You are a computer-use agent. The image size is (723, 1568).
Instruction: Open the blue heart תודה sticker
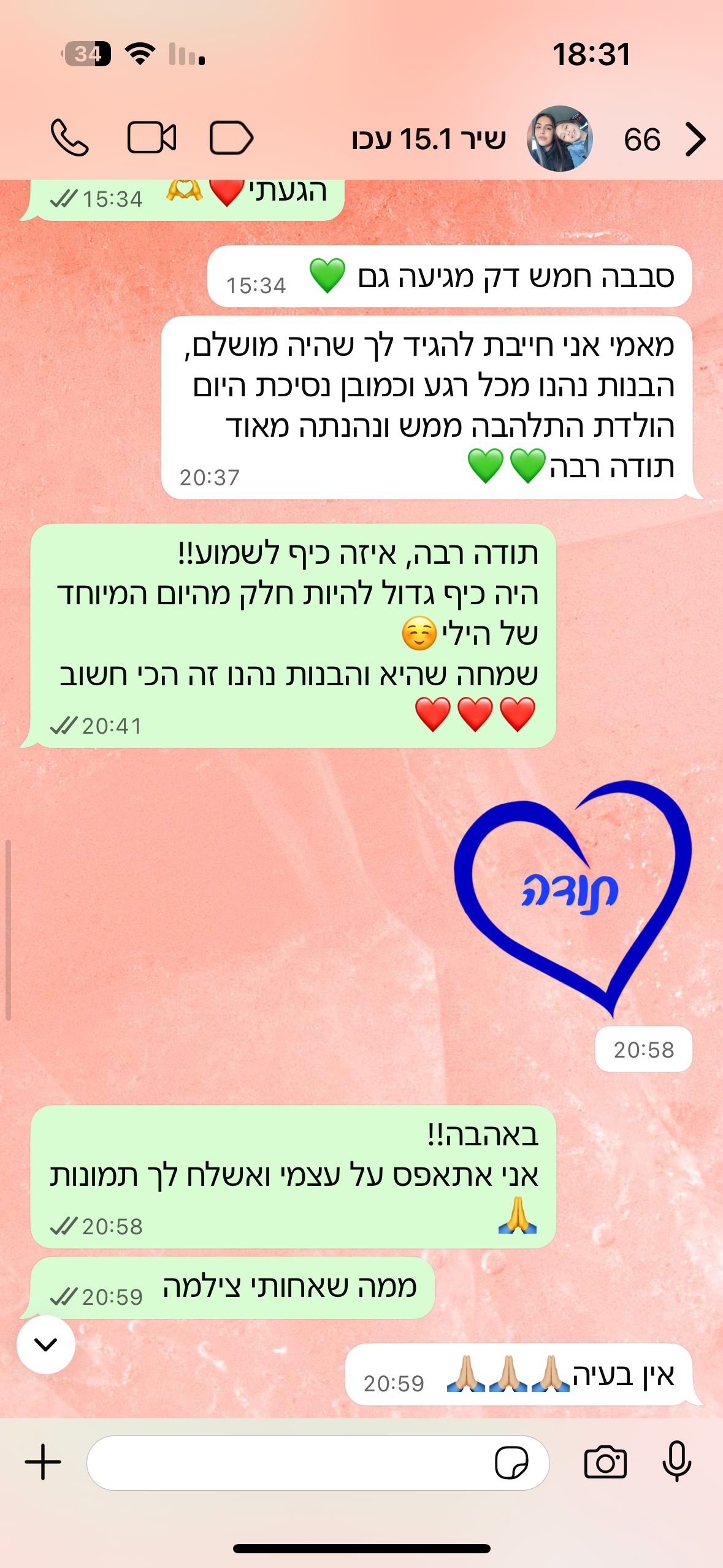pos(573,894)
